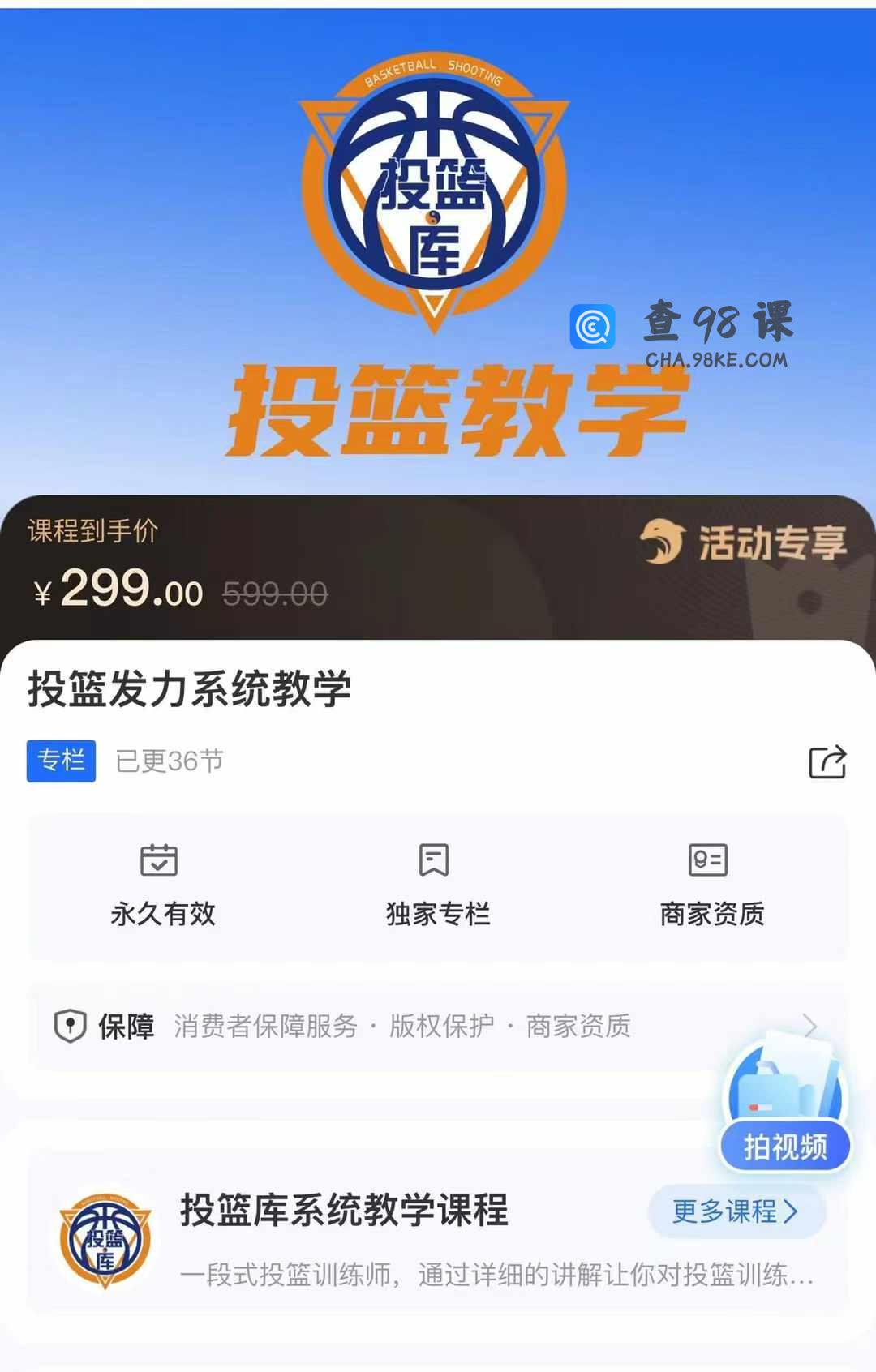Tap the 拍视频 floating button

[x=785, y=1145]
